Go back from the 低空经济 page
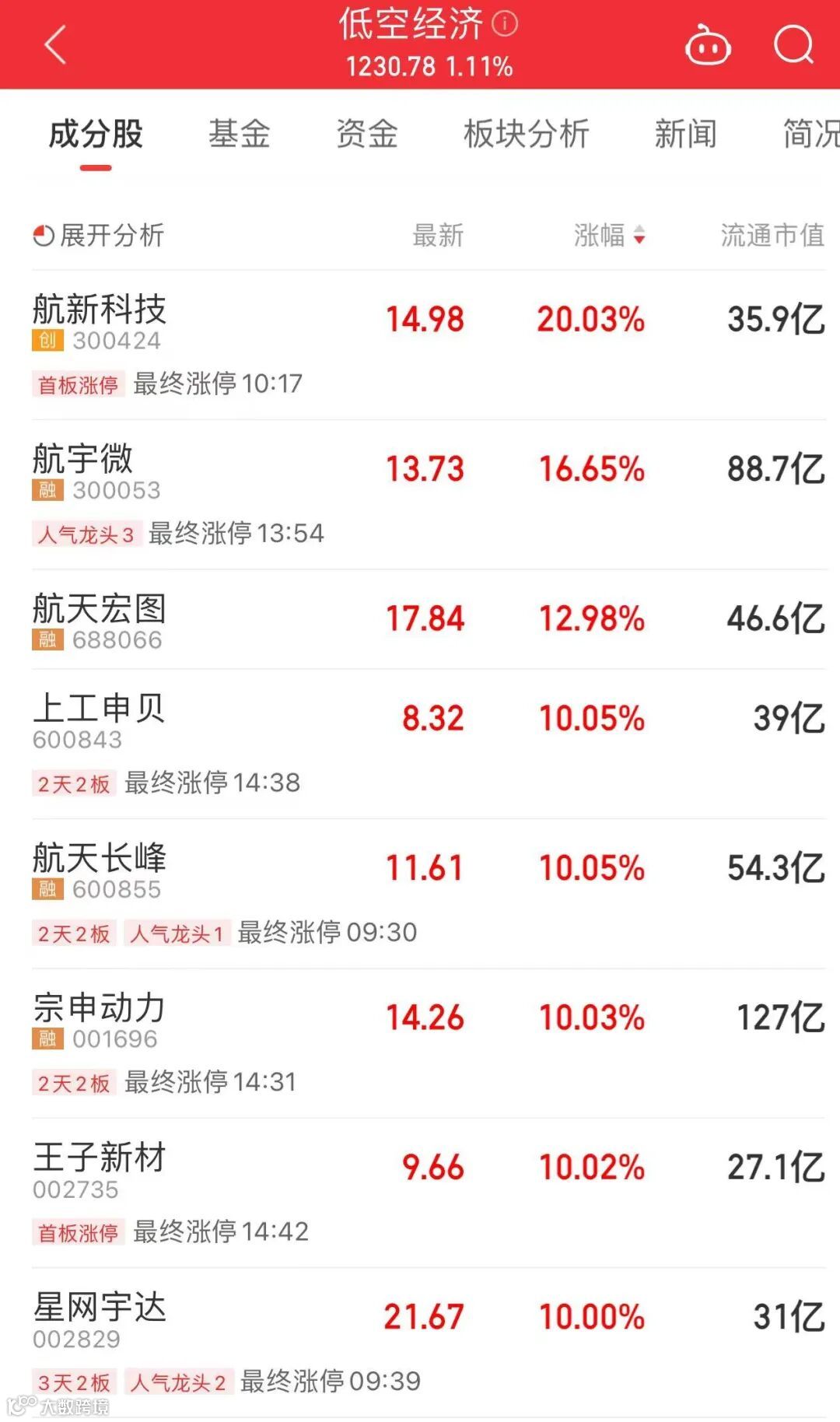 pyautogui.click(x=56, y=44)
